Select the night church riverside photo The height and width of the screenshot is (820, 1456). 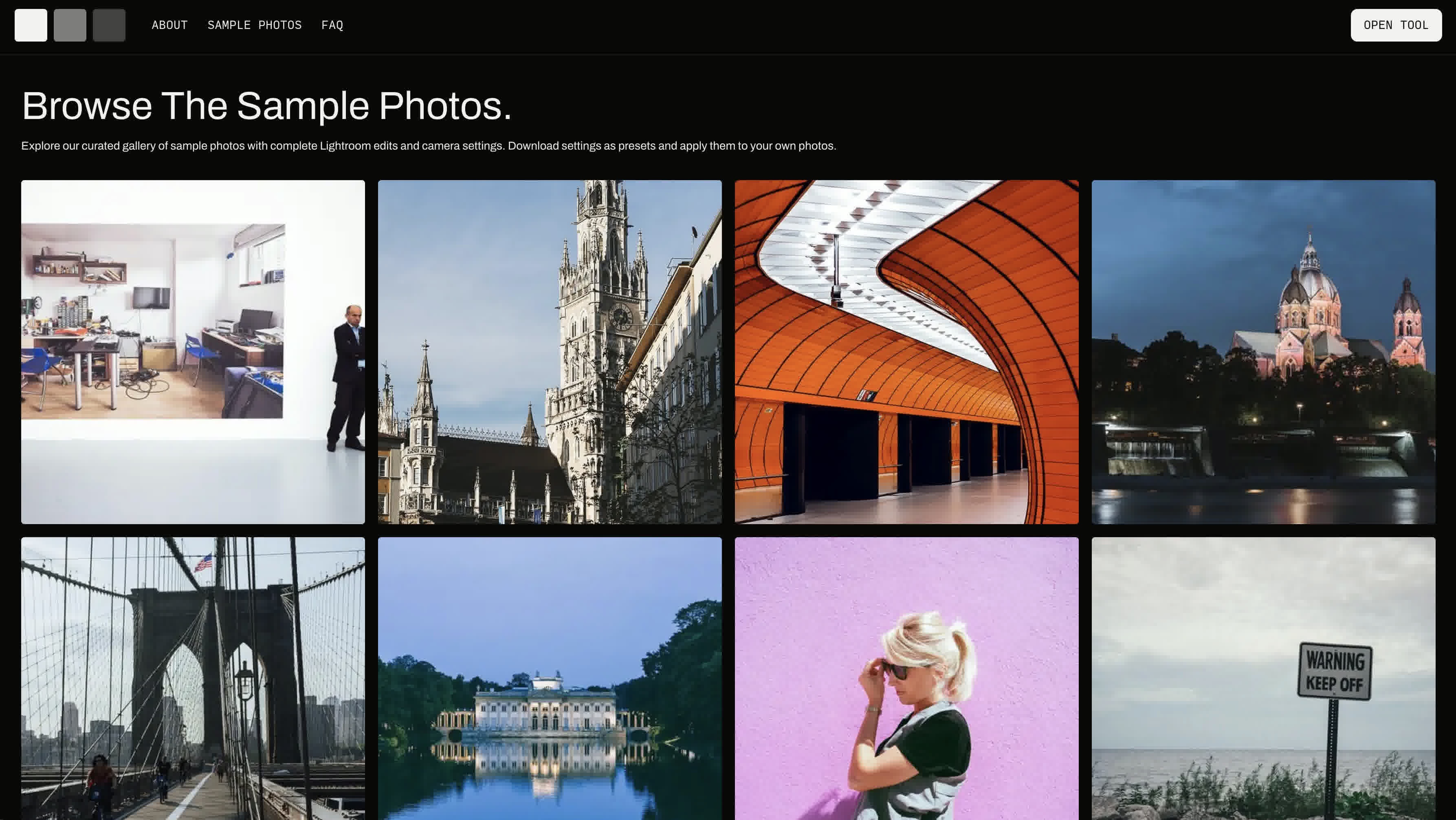1263,352
